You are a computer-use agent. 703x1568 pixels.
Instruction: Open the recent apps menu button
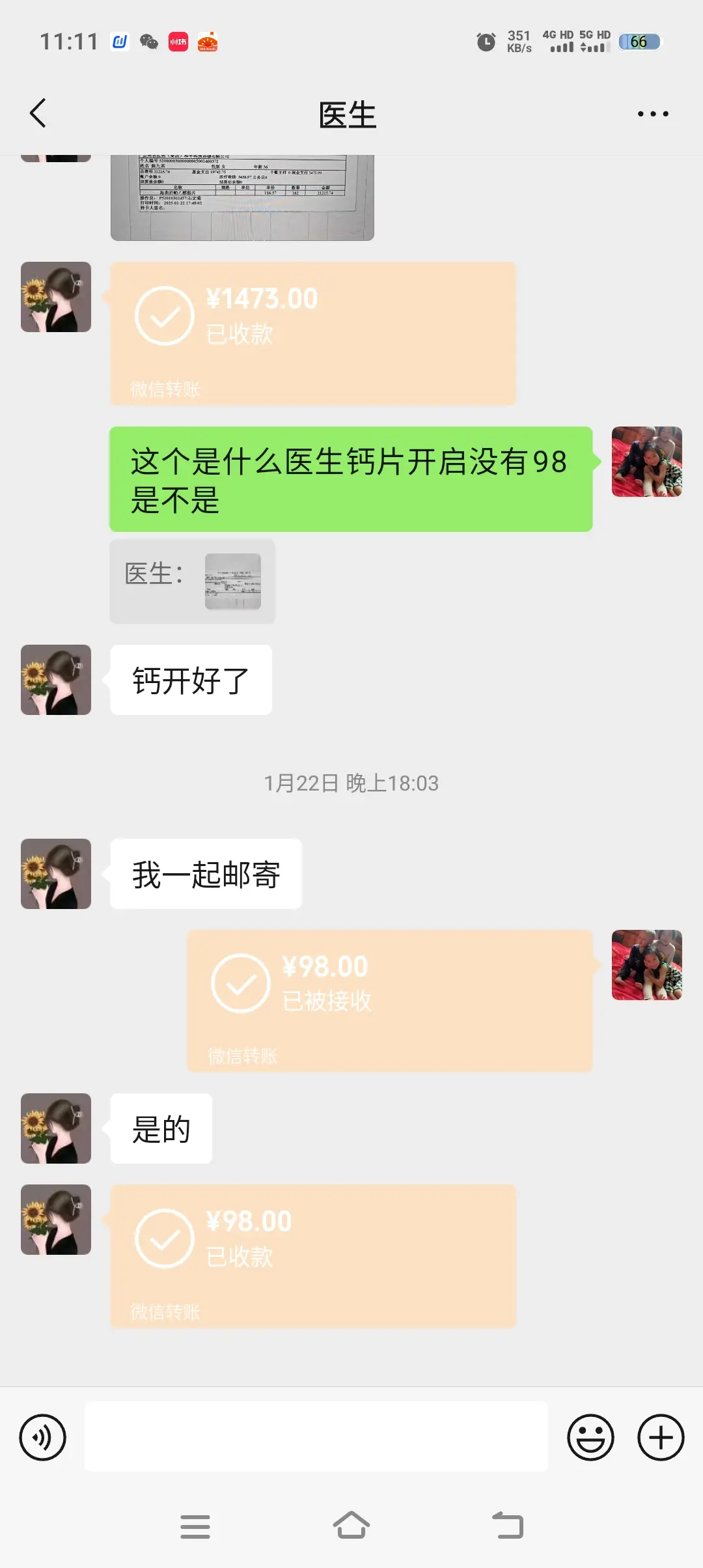pyautogui.click(x=195, y=1526)
